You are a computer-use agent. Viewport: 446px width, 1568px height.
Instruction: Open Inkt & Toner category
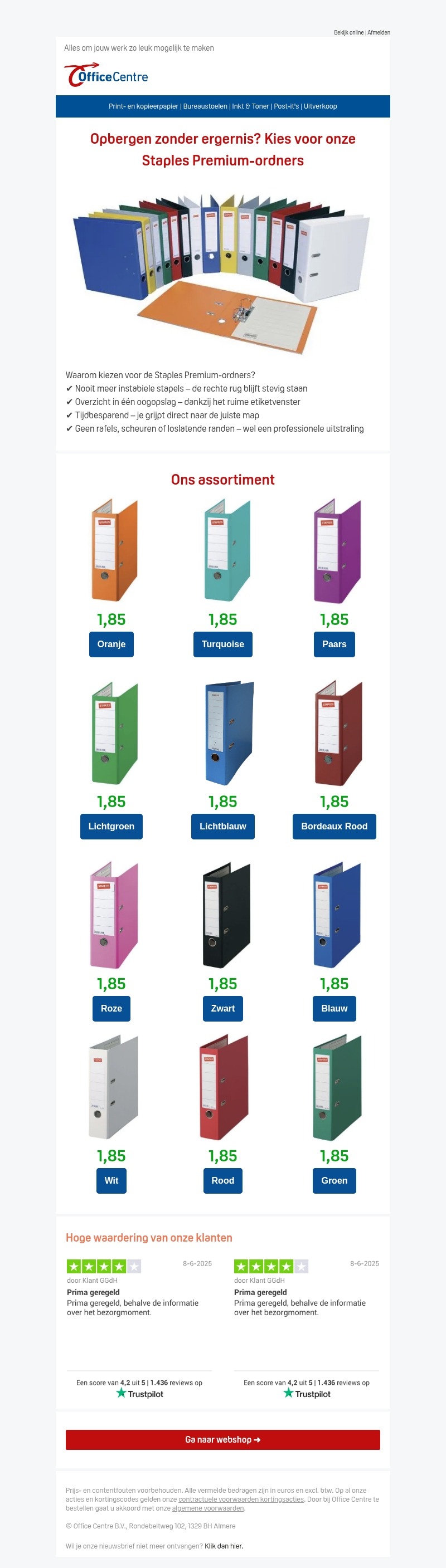pyautogui.click(x=250, y=106)
